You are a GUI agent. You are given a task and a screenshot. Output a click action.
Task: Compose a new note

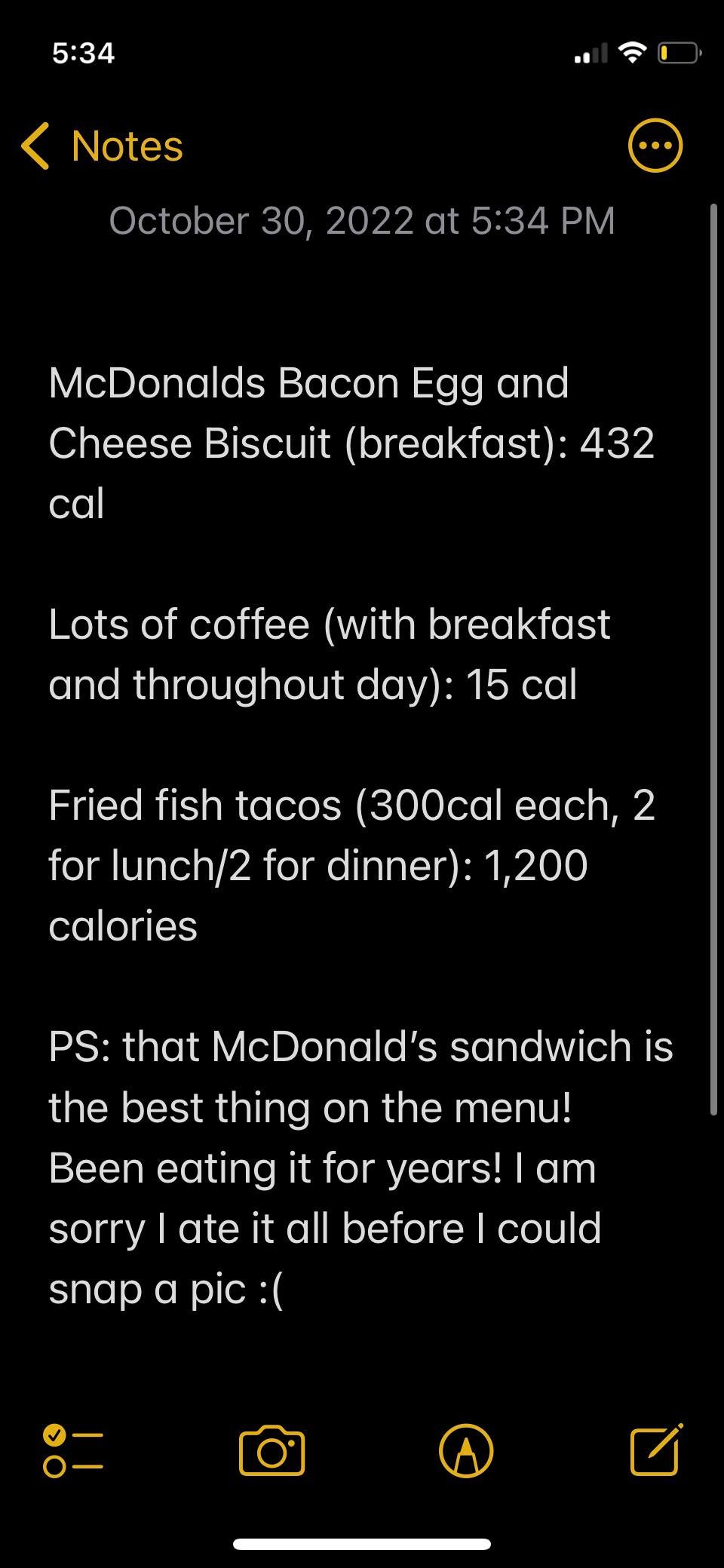pos(656,1450)
